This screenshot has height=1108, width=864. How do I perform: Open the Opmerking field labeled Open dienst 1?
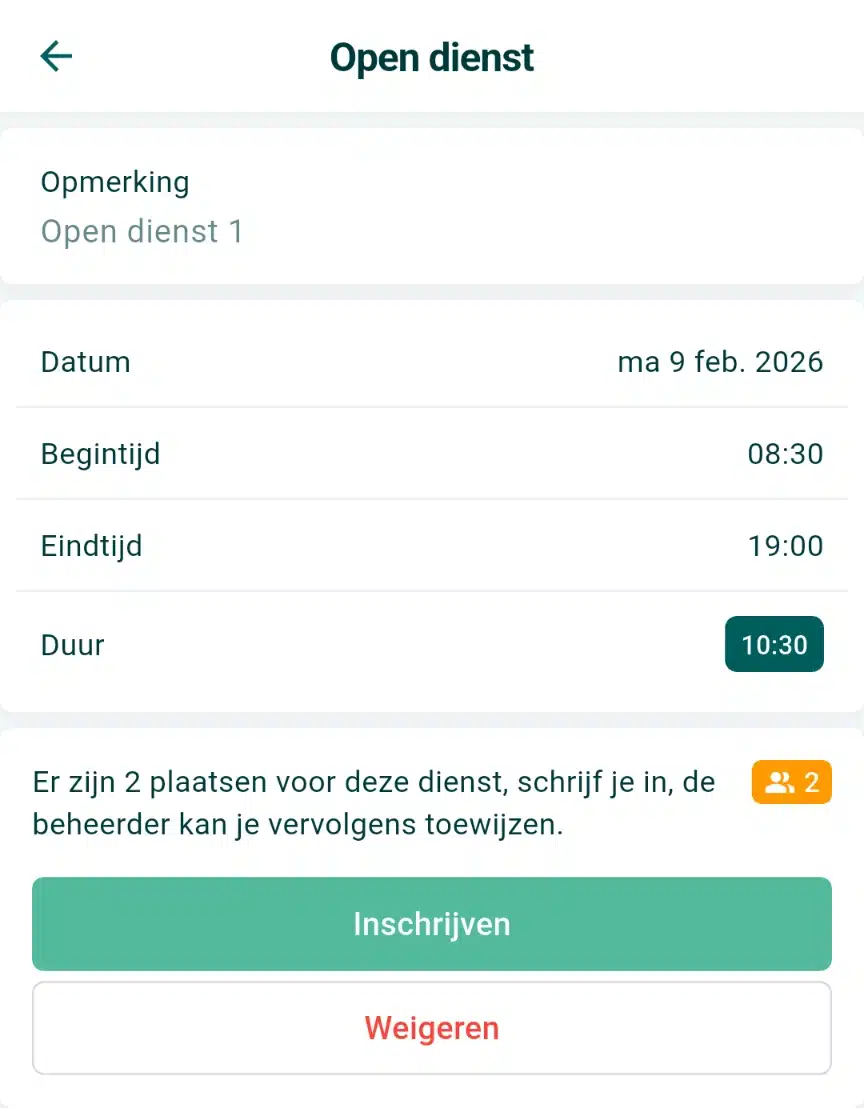coord(142,231)
